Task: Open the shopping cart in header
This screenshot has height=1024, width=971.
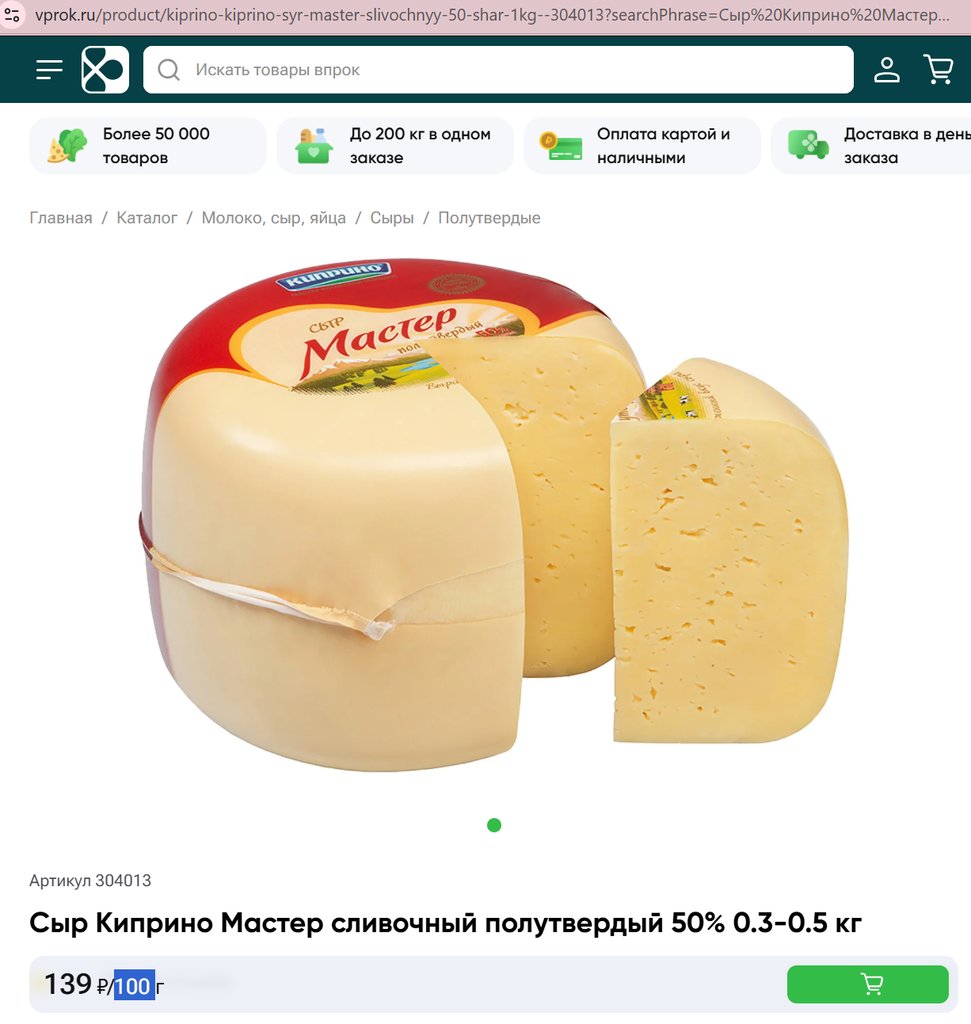Action: (938, 70)
